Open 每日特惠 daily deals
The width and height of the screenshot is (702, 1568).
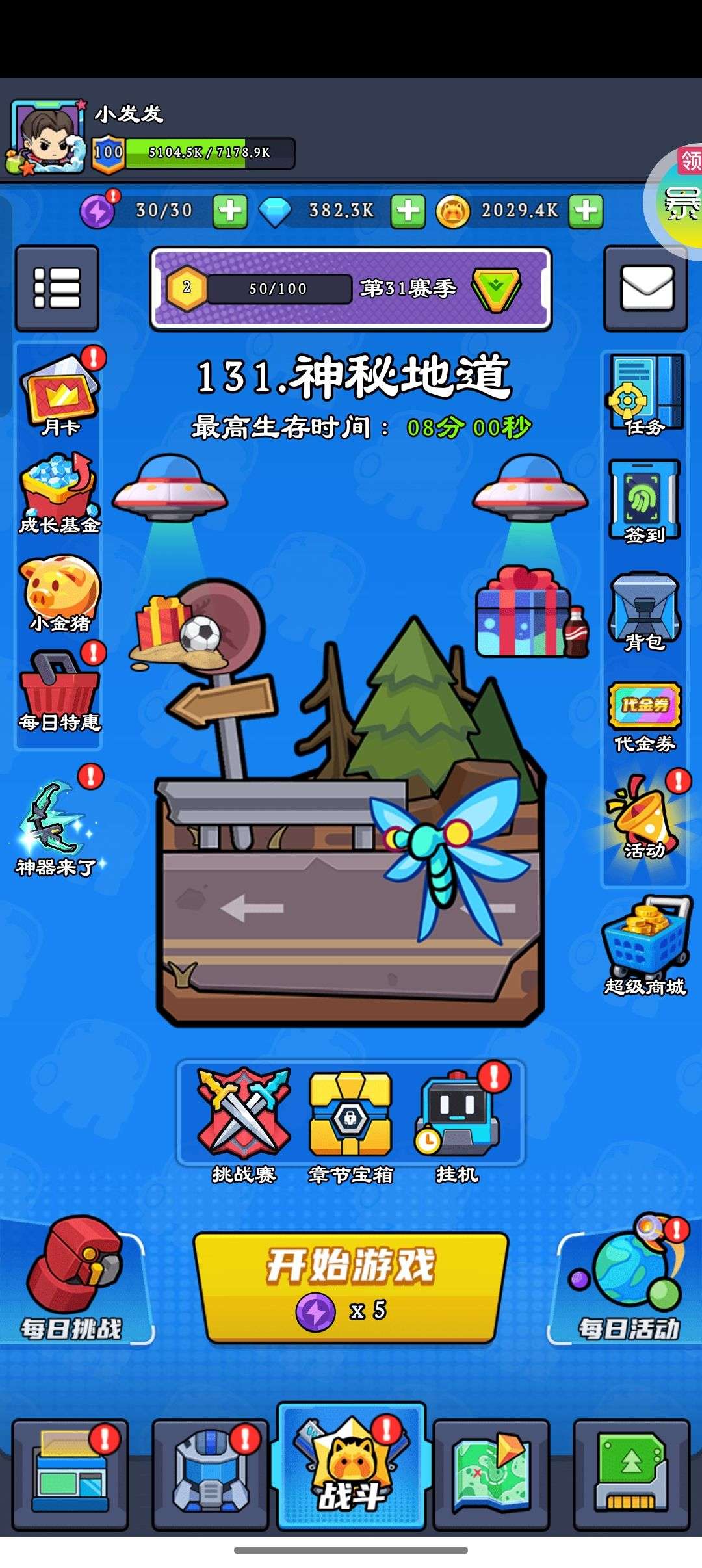(x=60, y=691)
